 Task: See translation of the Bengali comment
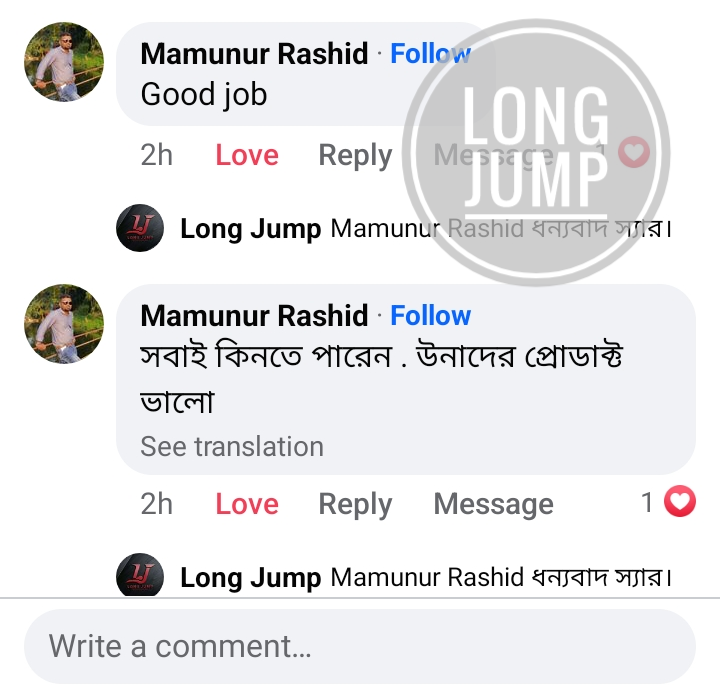[x=232, y=446]
